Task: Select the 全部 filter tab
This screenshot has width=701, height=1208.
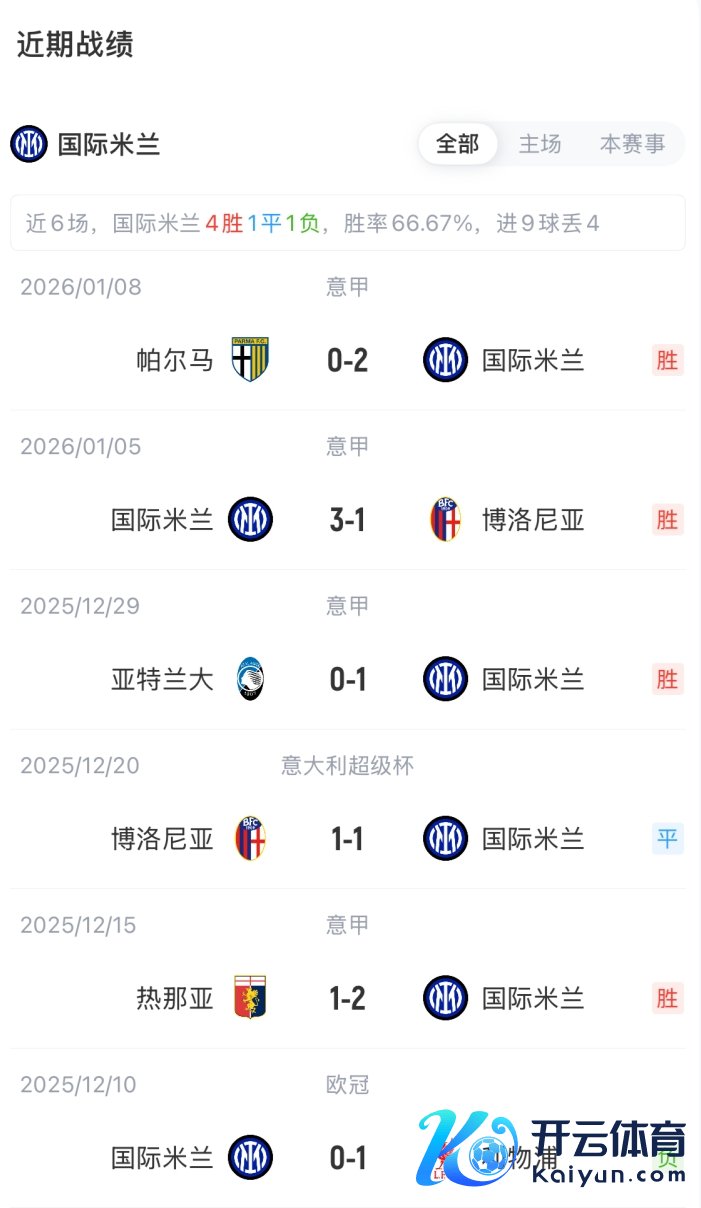Action: tap(457, 144)
